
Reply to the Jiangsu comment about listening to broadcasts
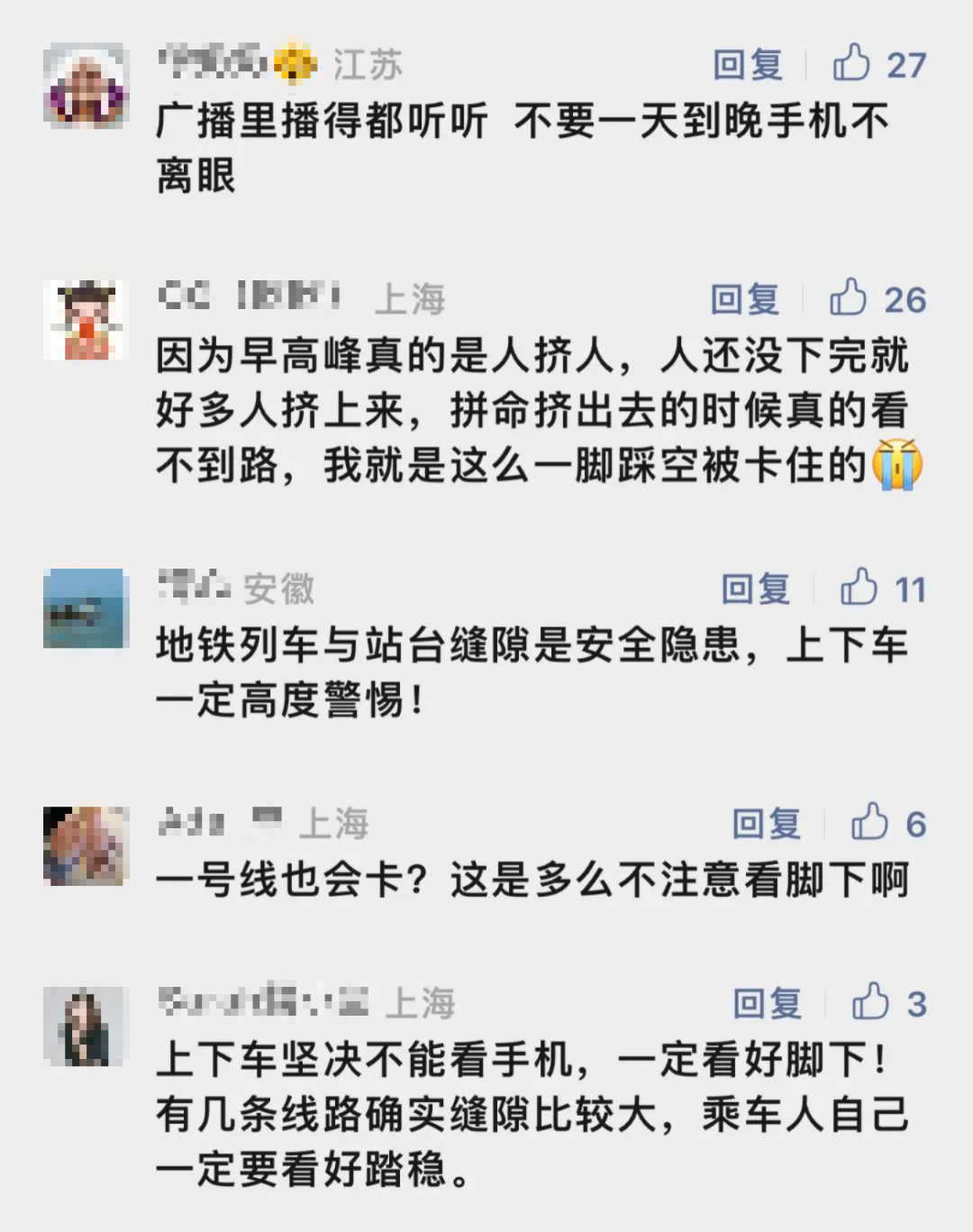coord(747,65)
